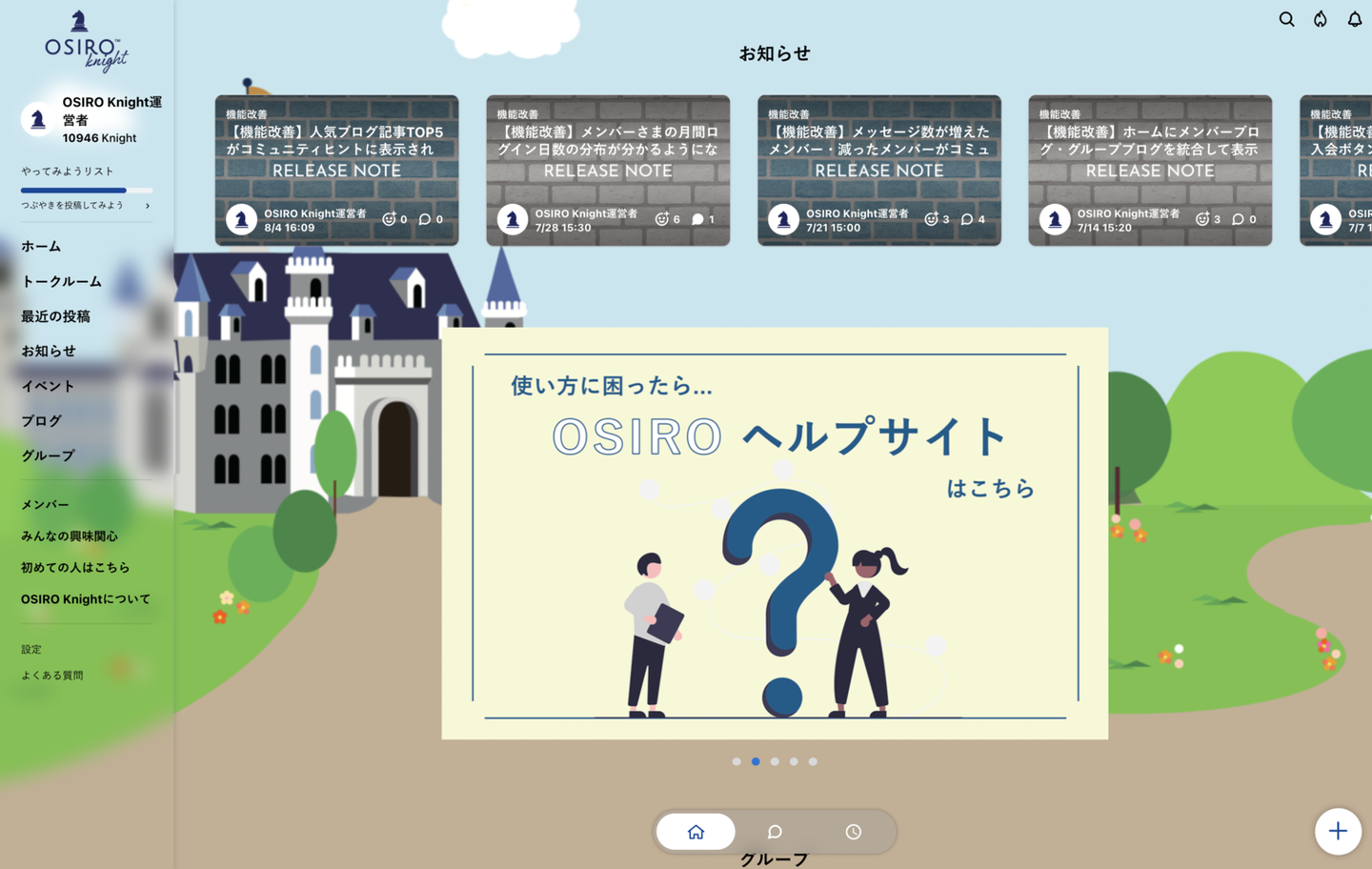Tap the plus floating action button
The height and width of the screenshot is (869, 1372).
point(1338,831)
